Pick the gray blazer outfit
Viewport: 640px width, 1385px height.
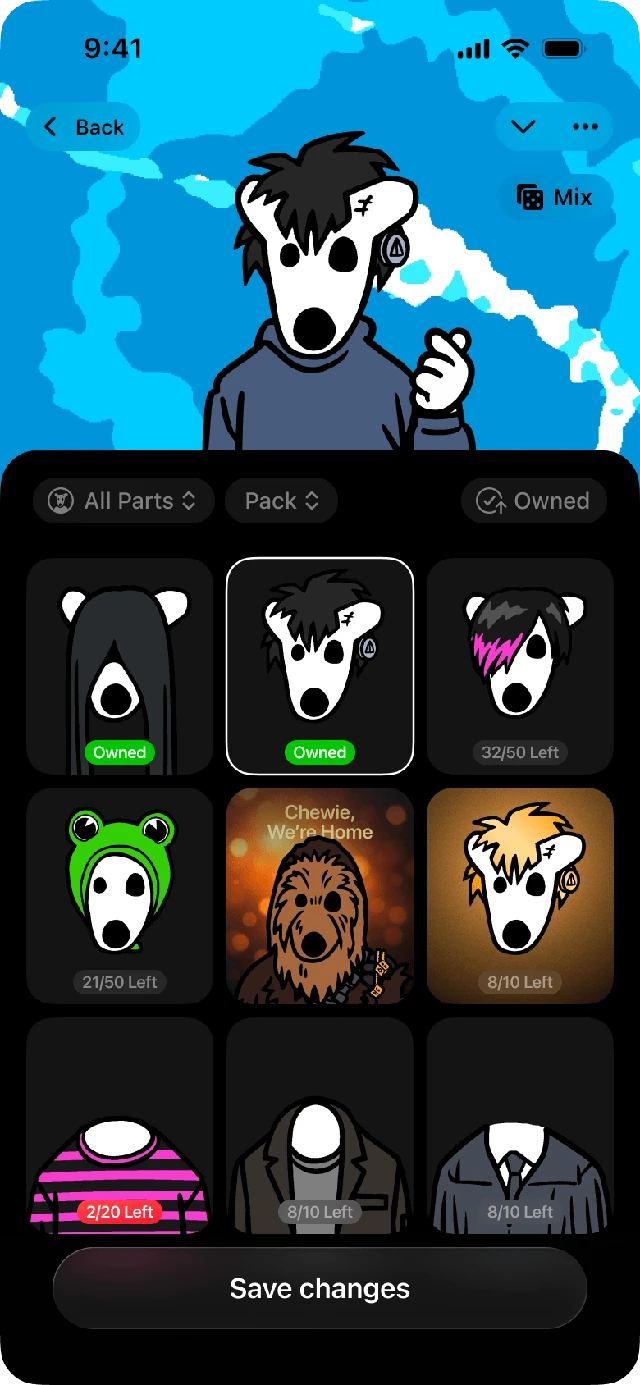click(320, 1126)
